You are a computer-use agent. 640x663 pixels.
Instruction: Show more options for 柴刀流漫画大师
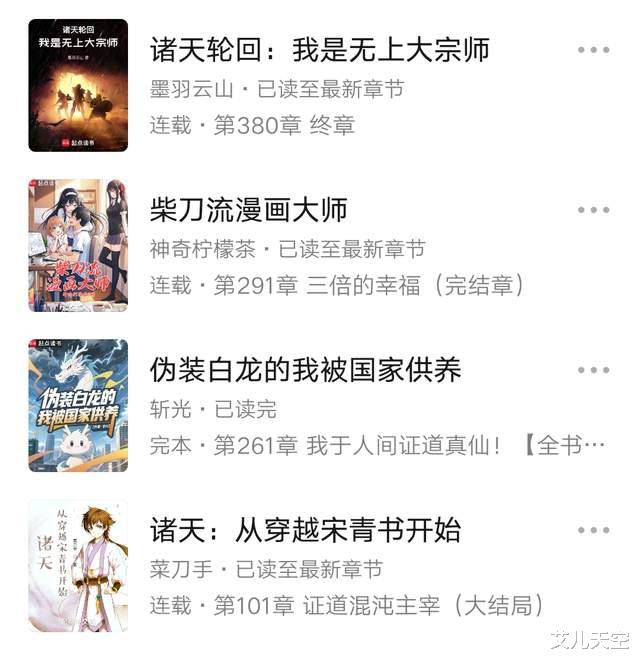click(593, 210)
